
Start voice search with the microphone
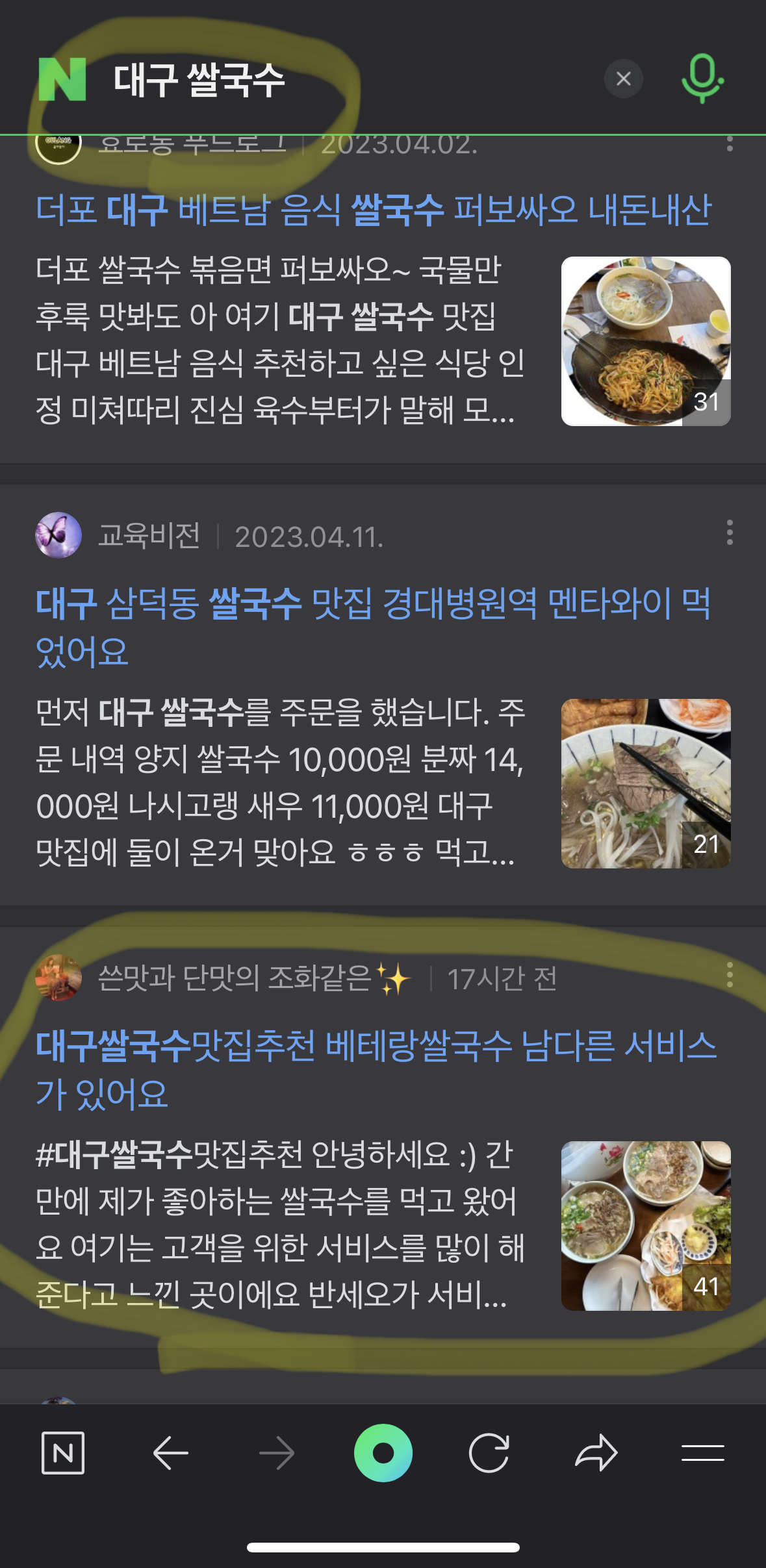(x=702, y=79)
